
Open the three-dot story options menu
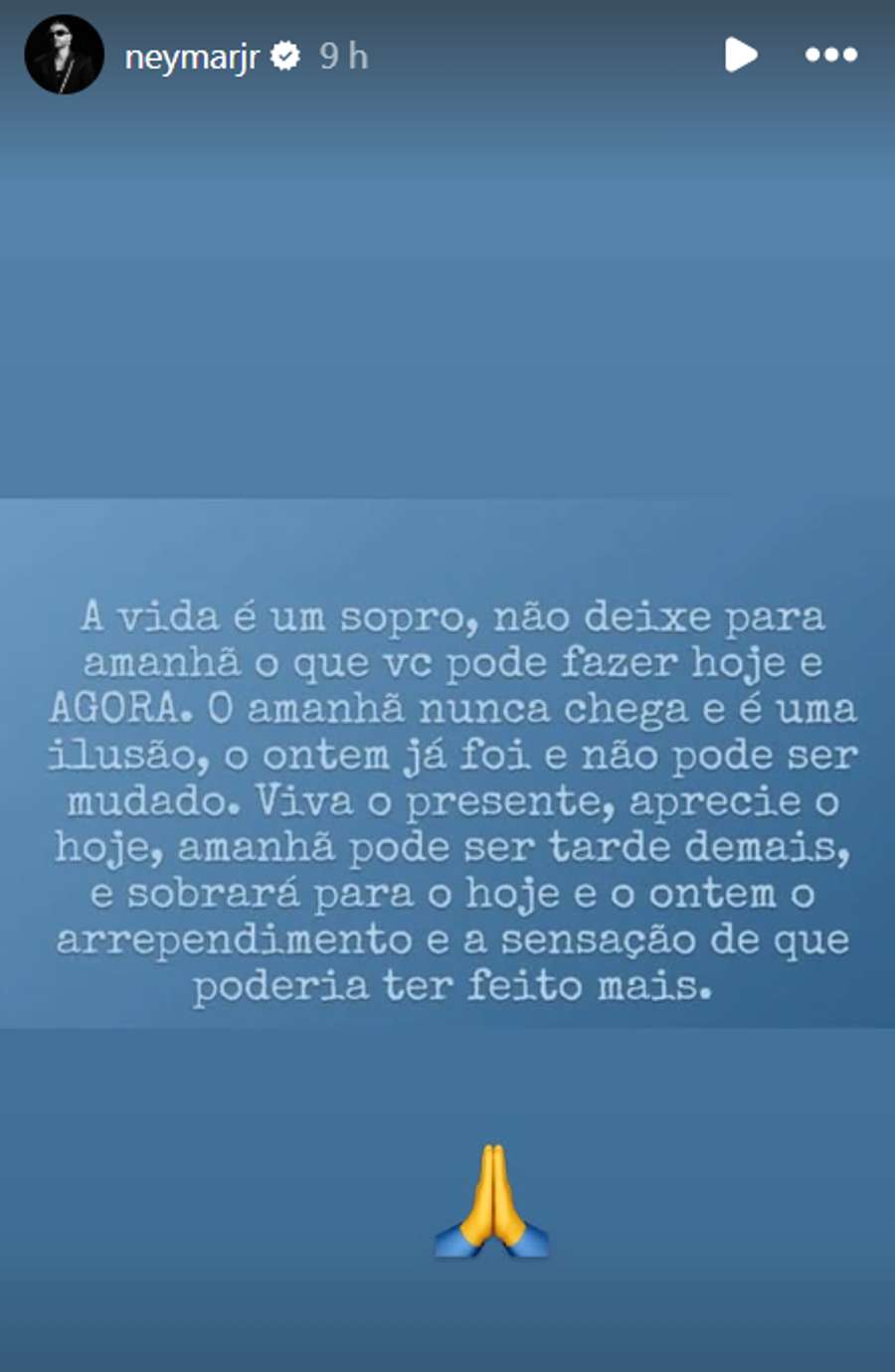pos(830,55)
